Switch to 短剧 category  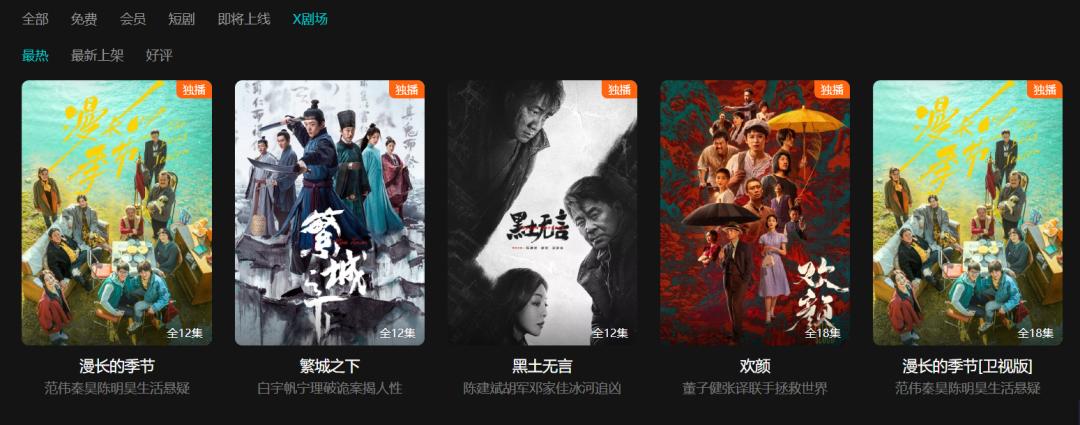click(182, 19)
